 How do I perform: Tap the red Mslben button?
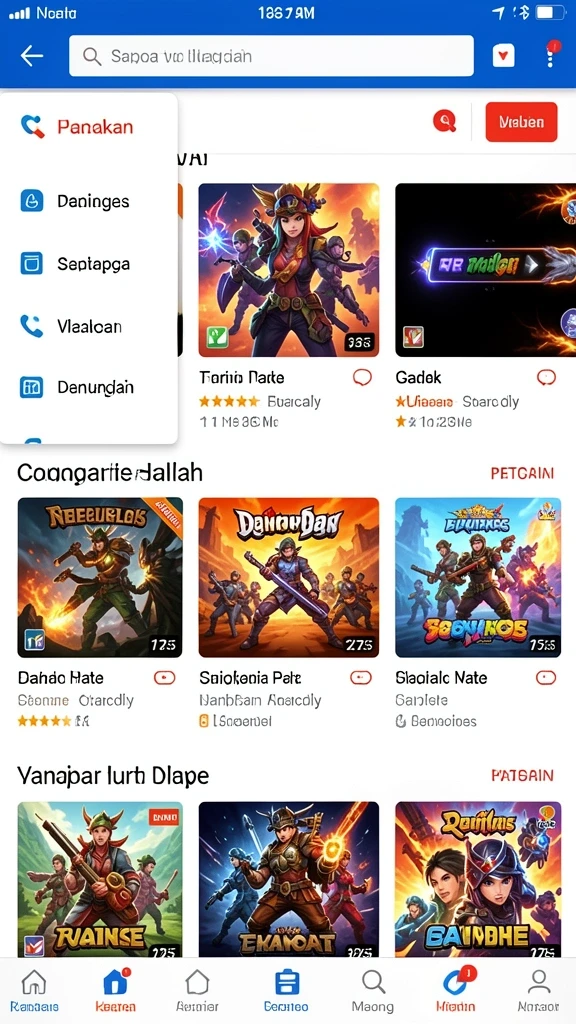point(521,122)
